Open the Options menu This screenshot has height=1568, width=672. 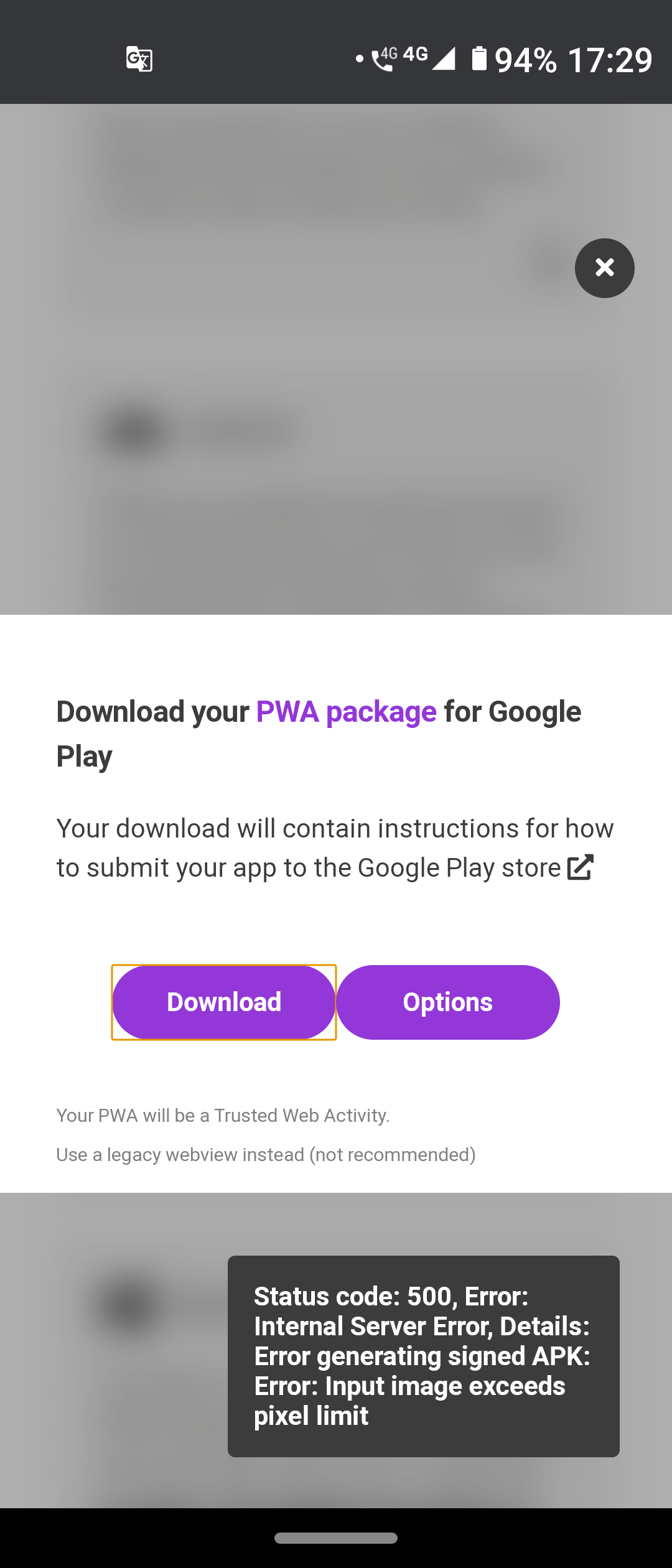[448, 1002]
